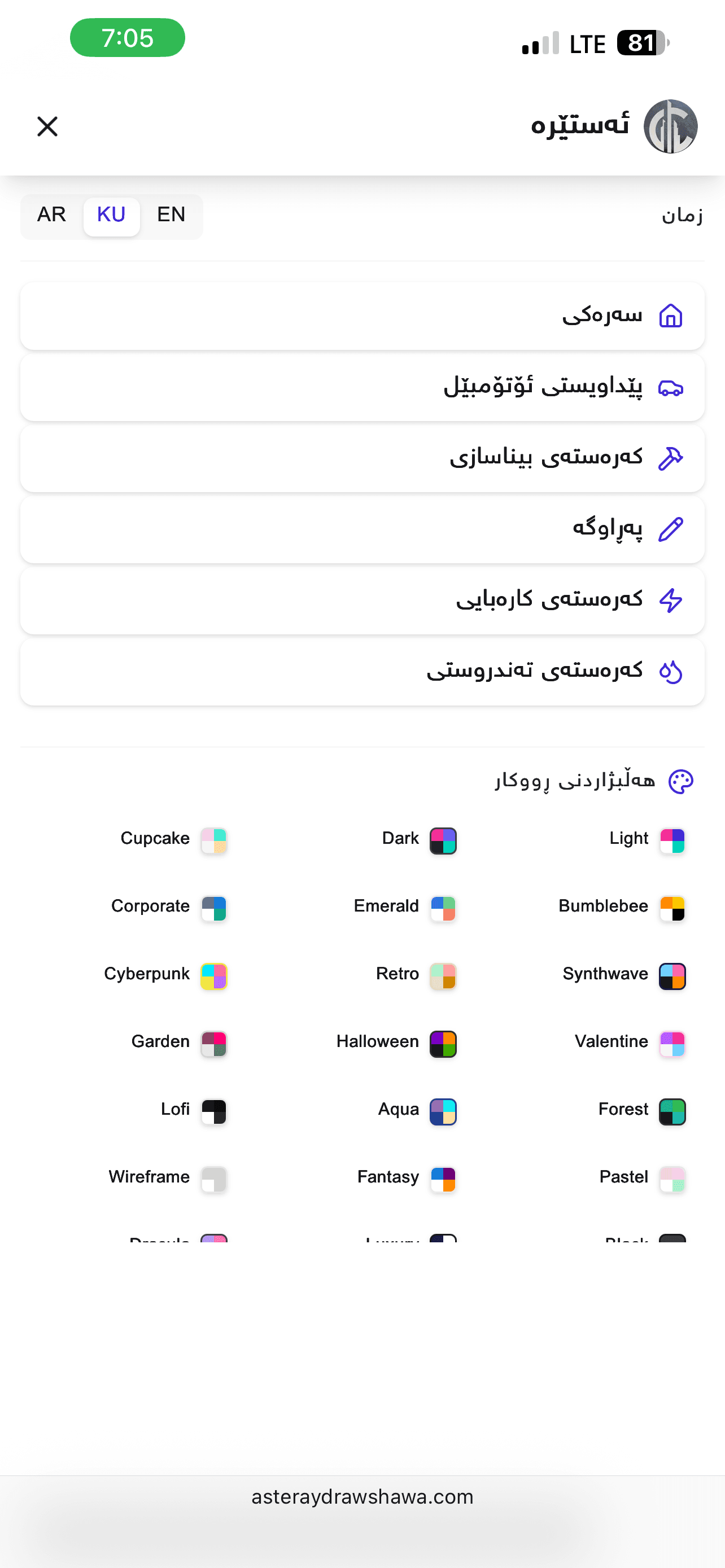Choose the Cupcake theme
This screenshot has width=725, height=1568.
[173, 840]
